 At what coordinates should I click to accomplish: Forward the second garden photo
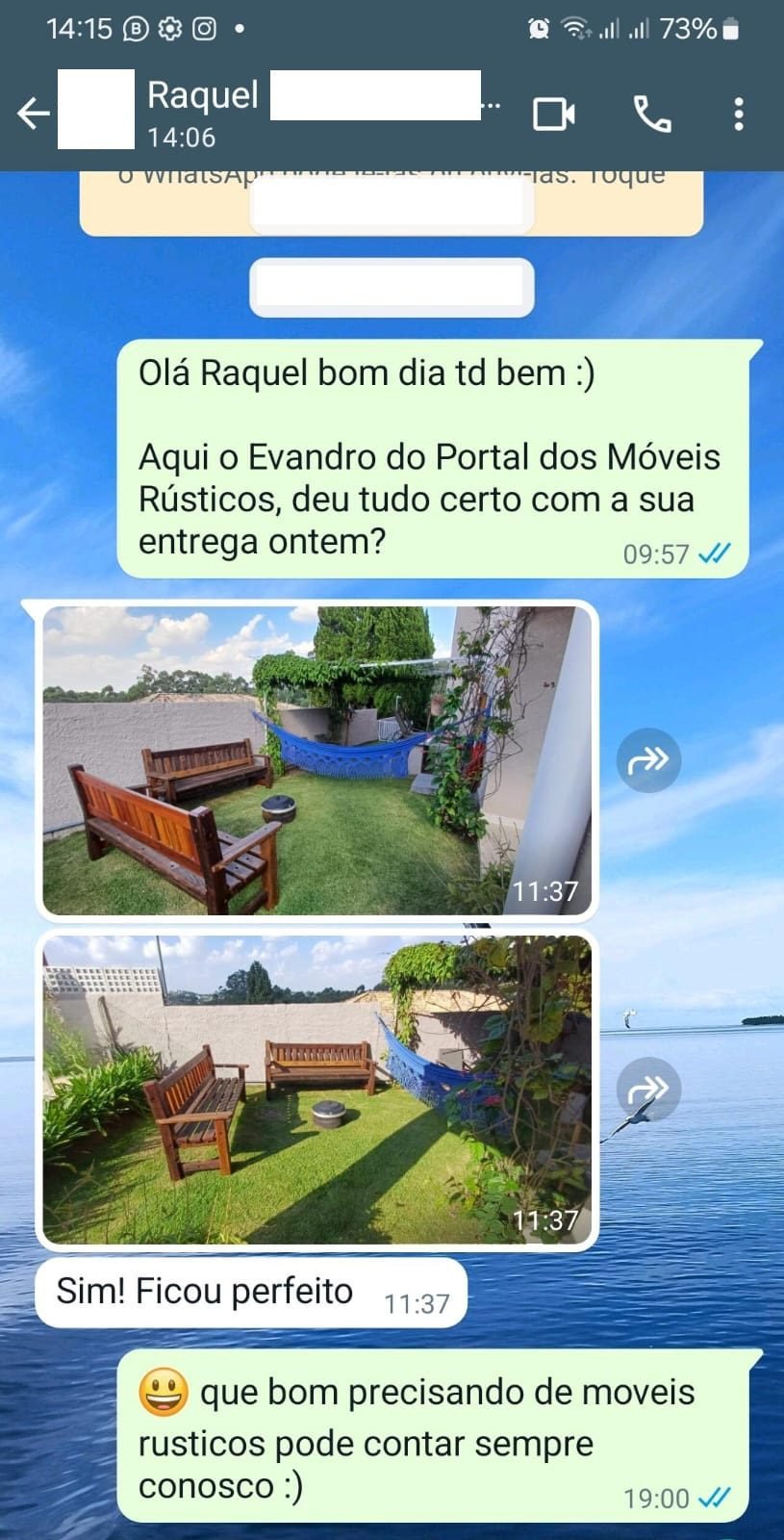648,1090
